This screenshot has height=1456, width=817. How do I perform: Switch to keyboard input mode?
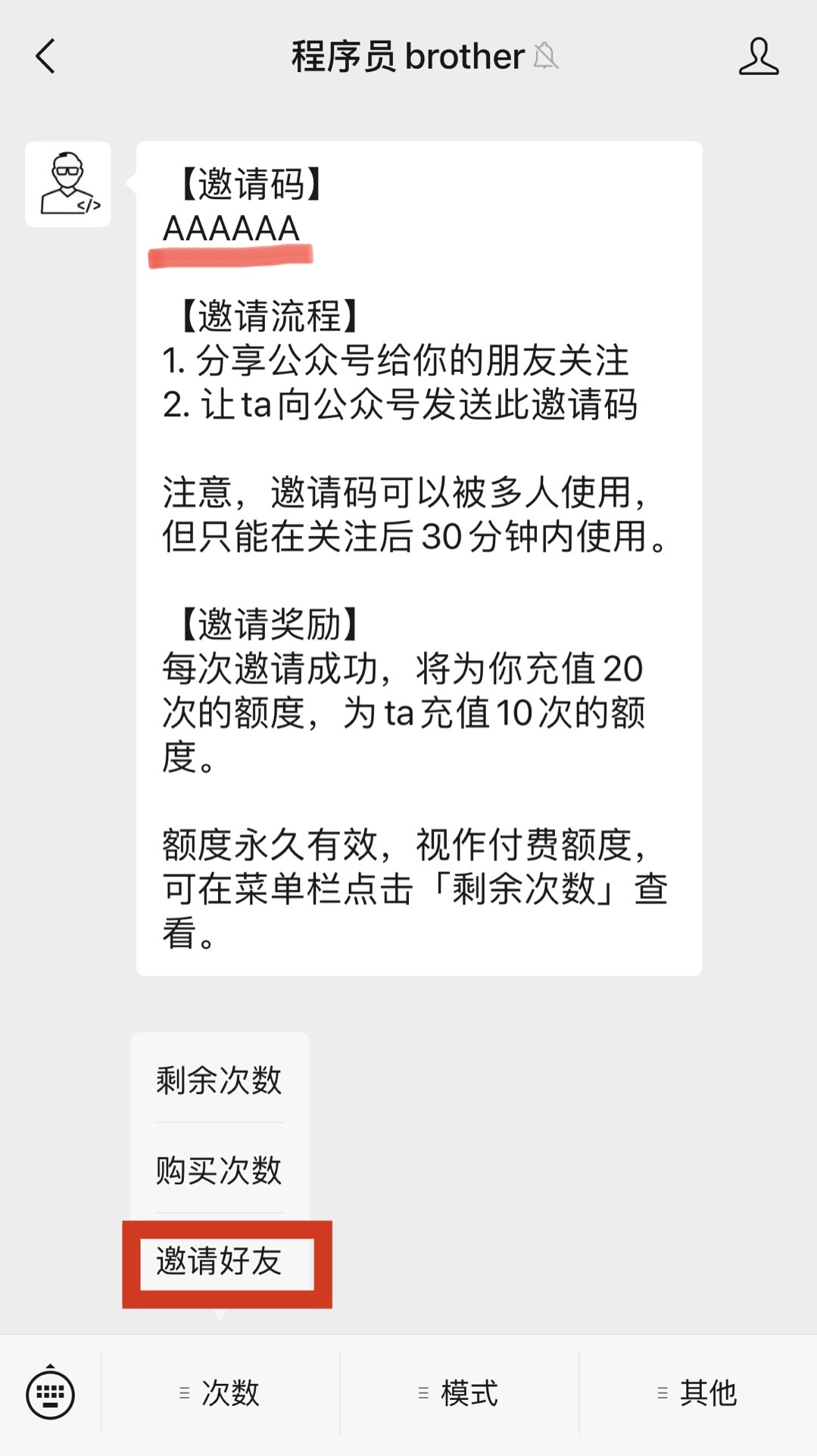click(50, 1393)
